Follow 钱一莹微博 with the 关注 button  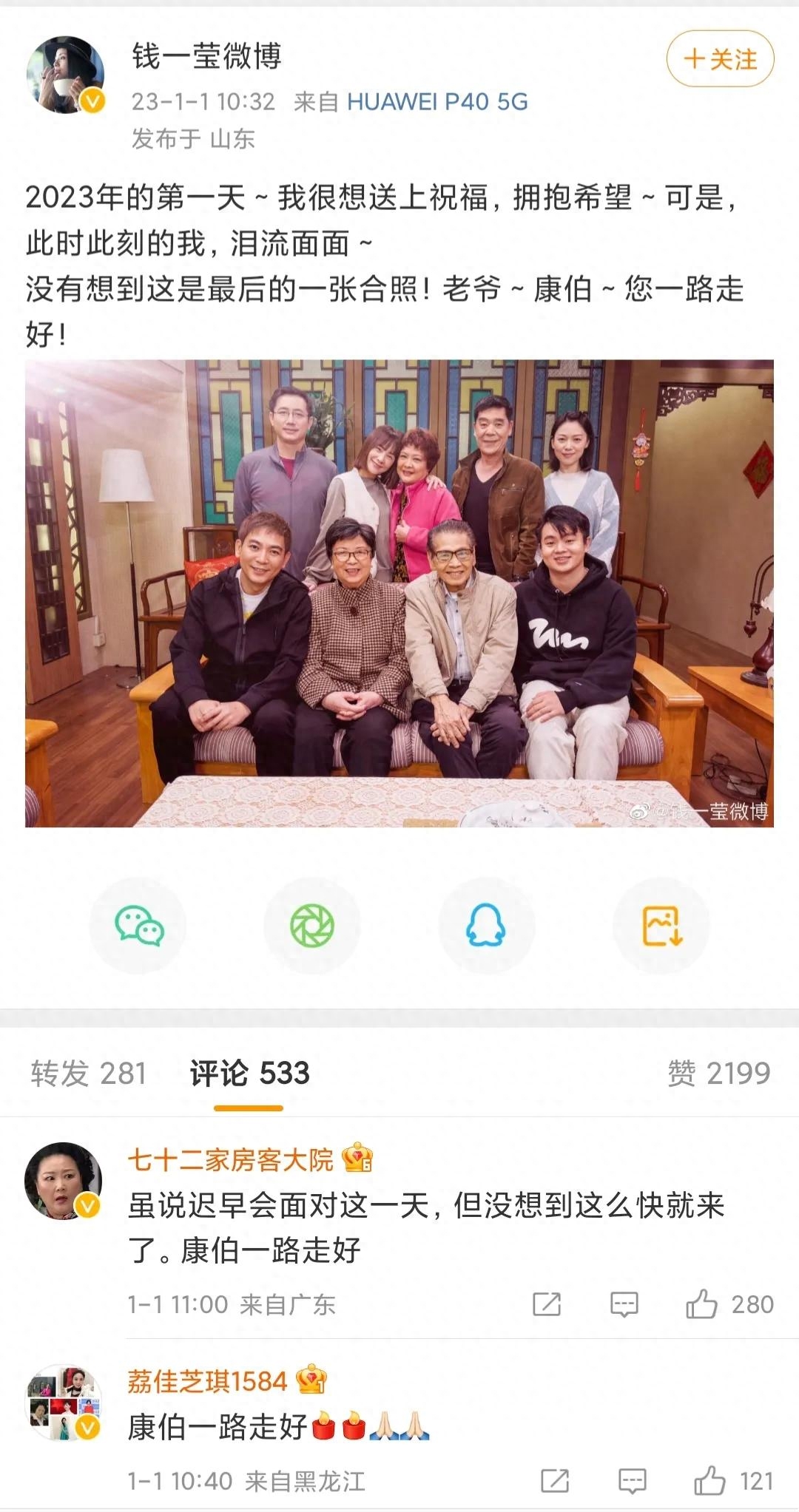click(720, 58)
